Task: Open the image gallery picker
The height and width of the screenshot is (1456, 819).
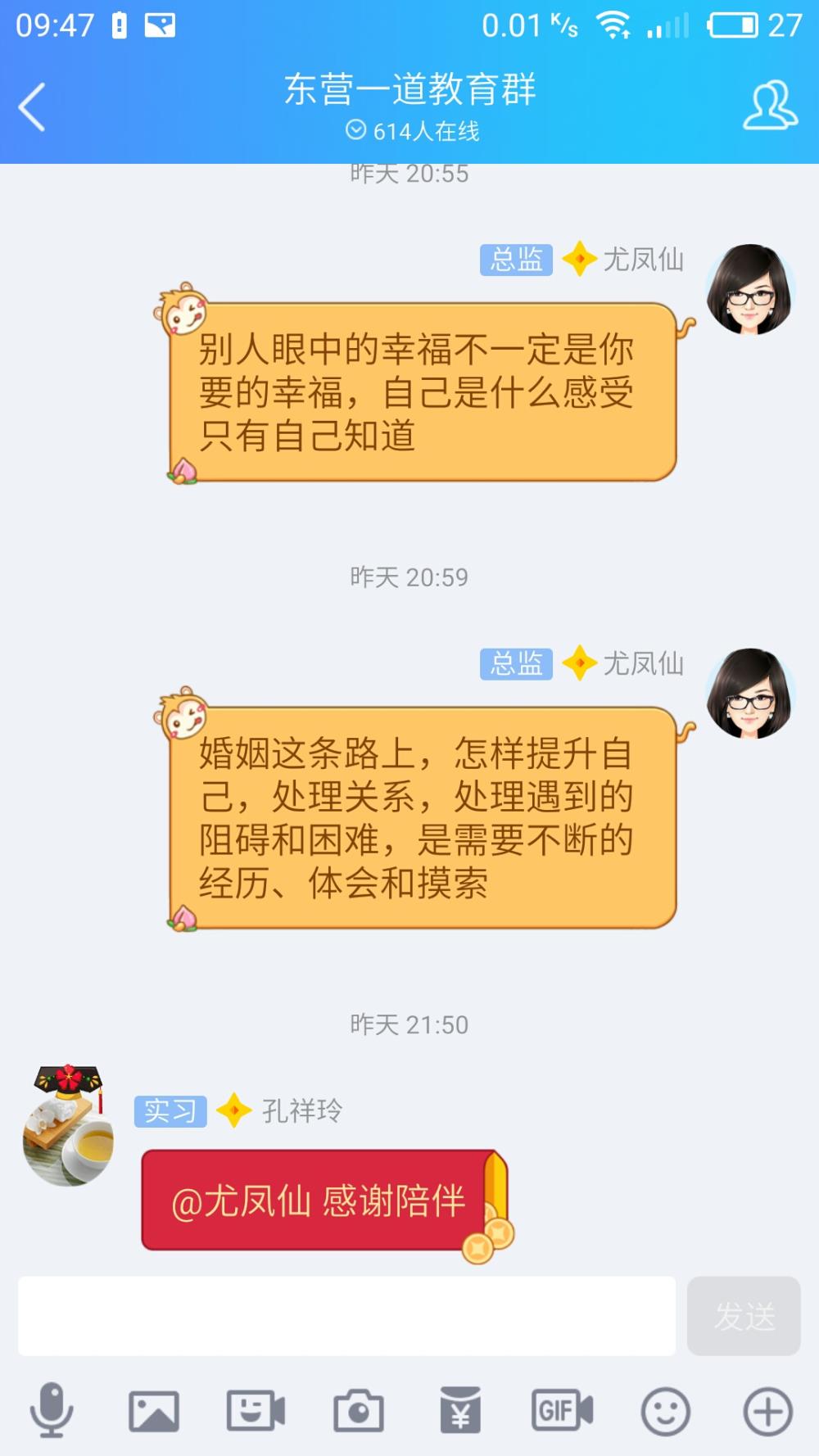Action: (154, 1411)
